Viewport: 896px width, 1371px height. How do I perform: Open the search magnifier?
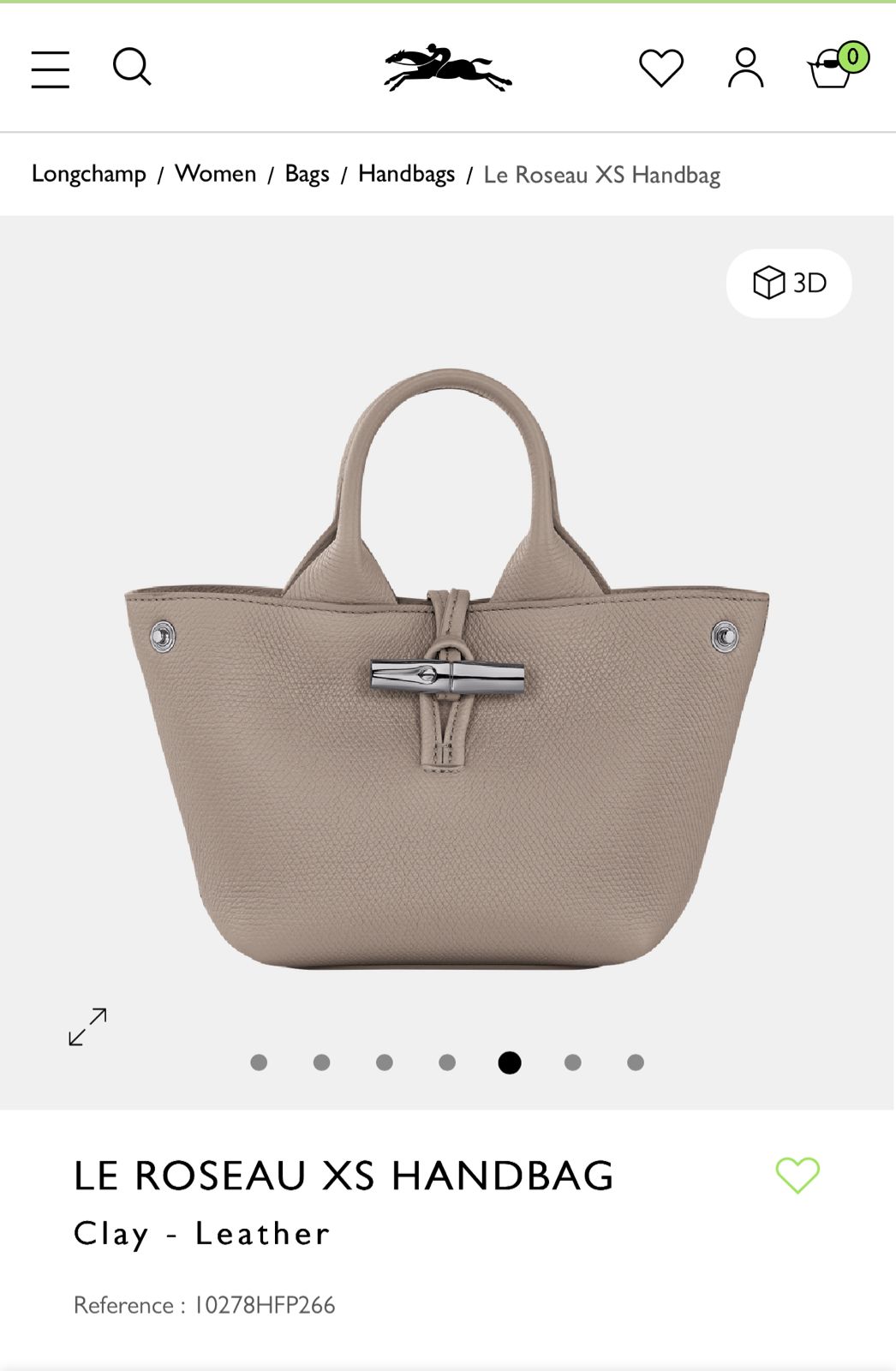132,67
